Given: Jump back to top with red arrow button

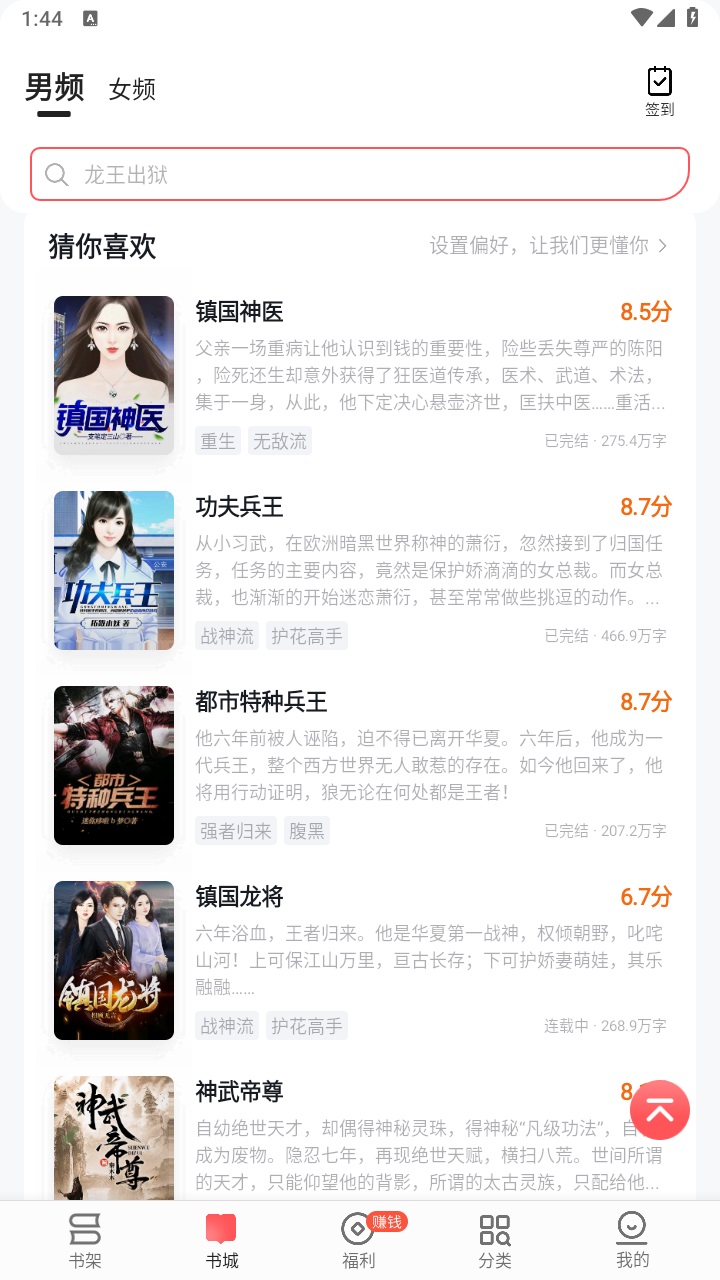Looking at the screenshot, I should coord(660,1110).
